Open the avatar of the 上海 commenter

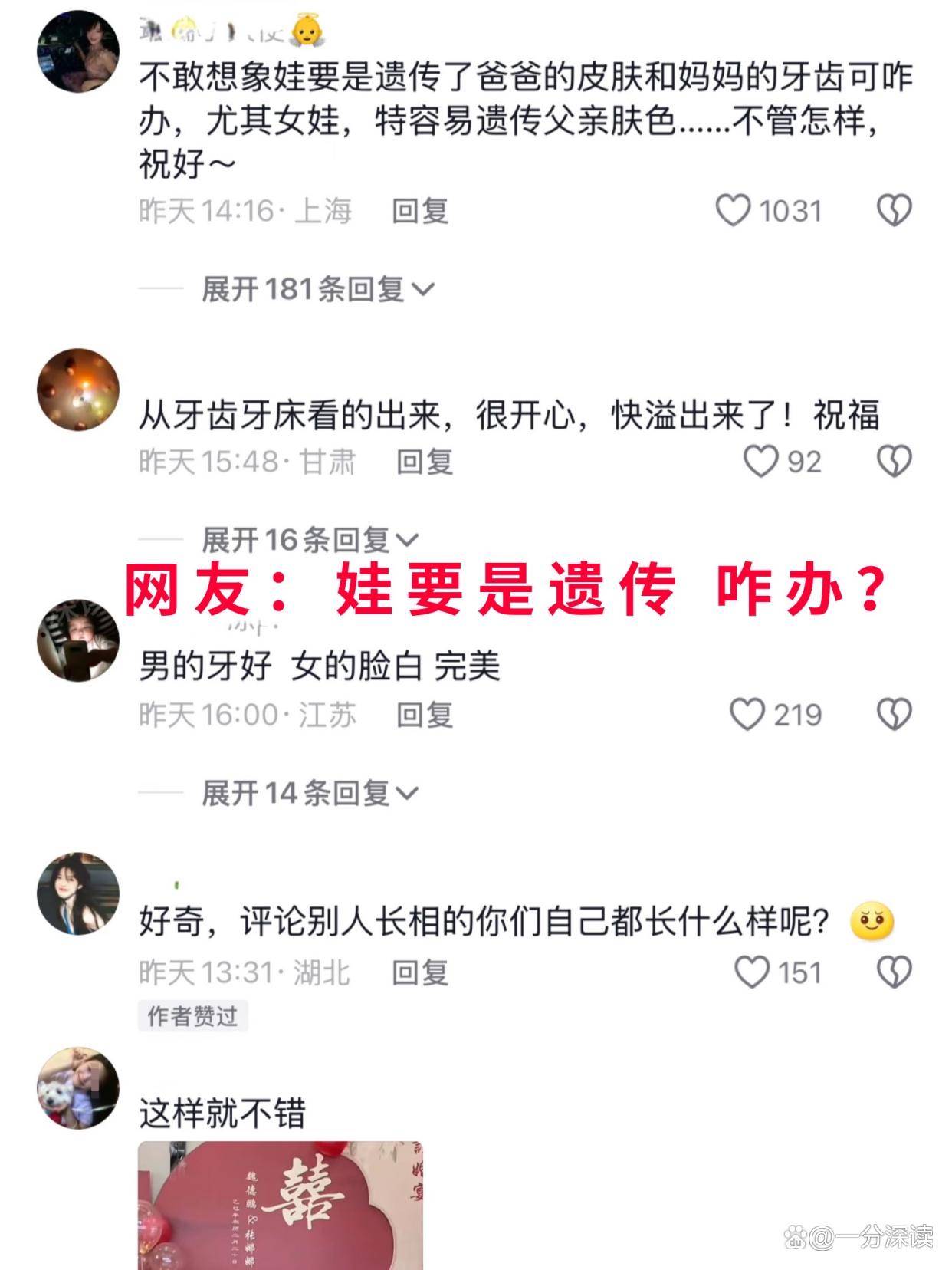(x=78, y=52)
